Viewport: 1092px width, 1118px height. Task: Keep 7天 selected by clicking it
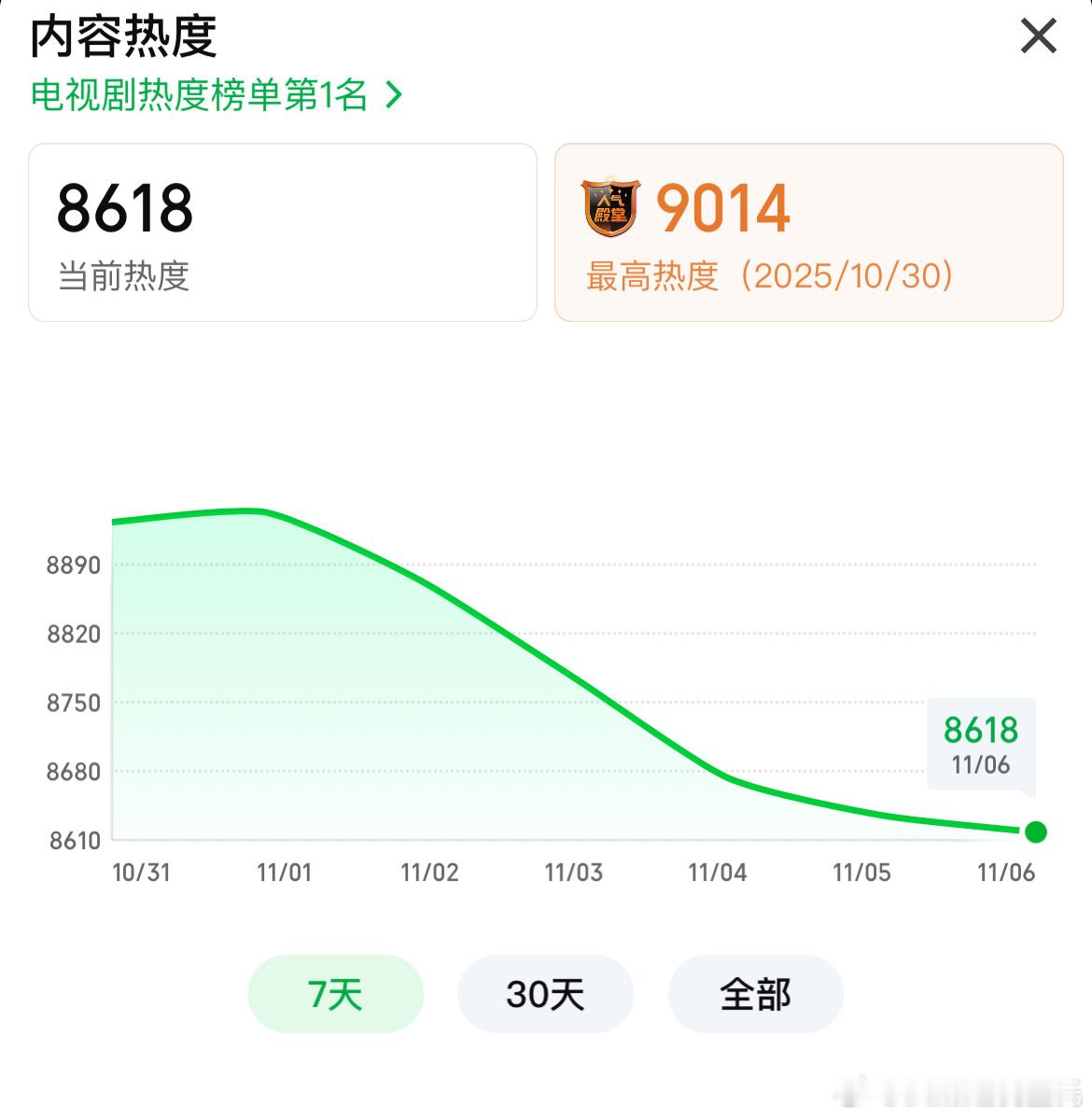(335, 995)
